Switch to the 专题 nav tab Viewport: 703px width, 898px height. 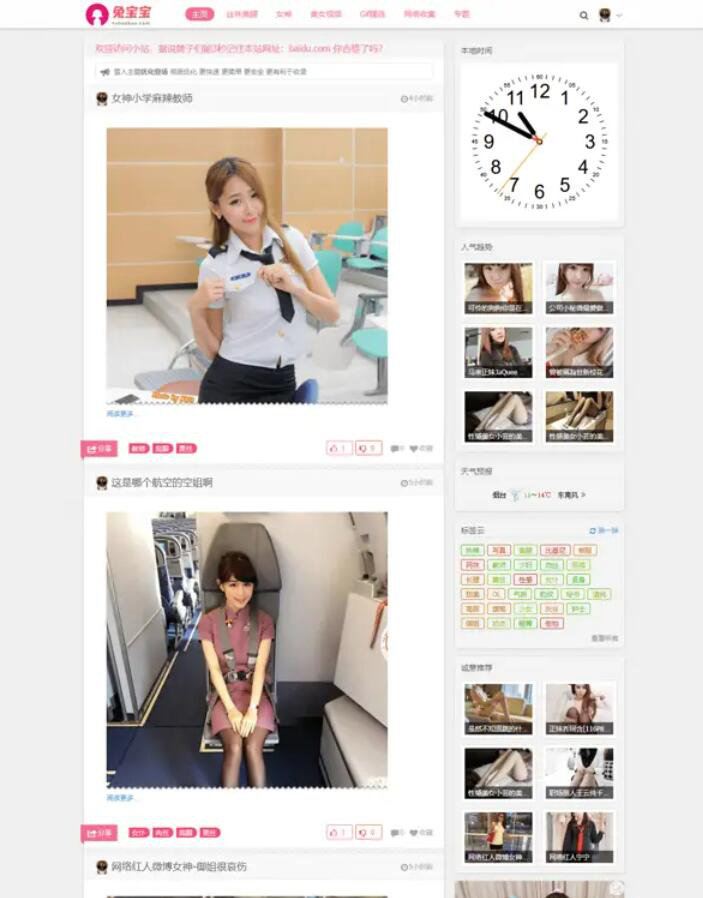[461, 15]
